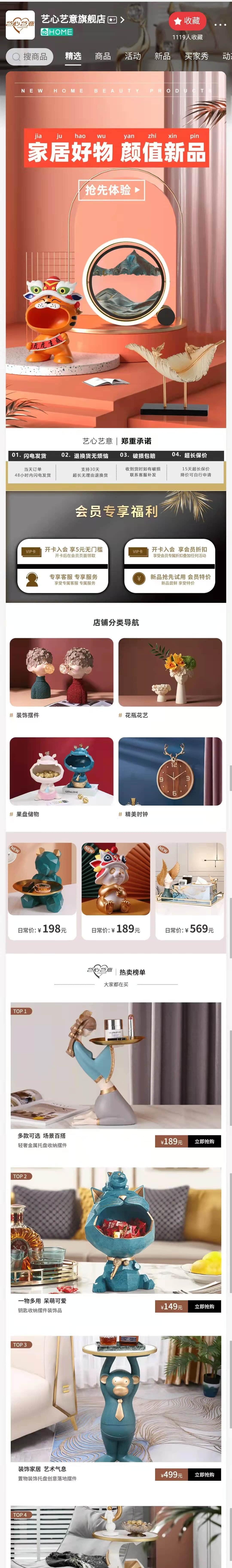Open 新品抢先试用 会员特价 benefit
The image size is (232, 1568).
(170, 579)
